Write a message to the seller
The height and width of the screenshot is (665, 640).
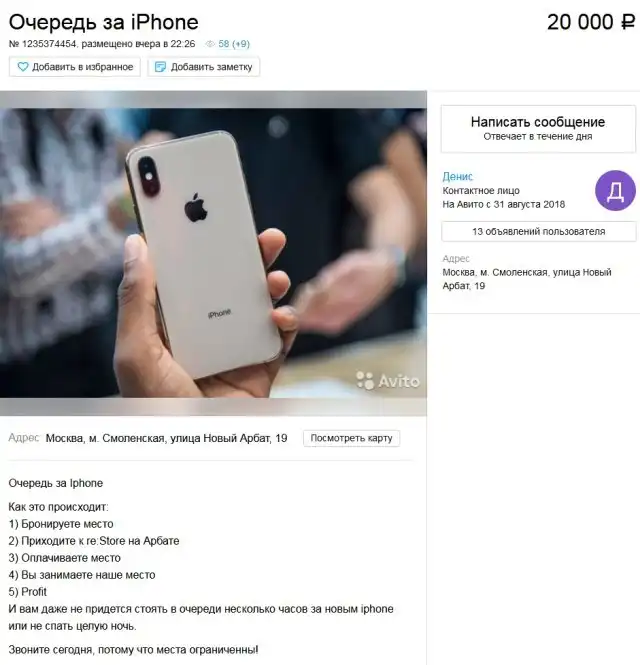coord(537,128)
